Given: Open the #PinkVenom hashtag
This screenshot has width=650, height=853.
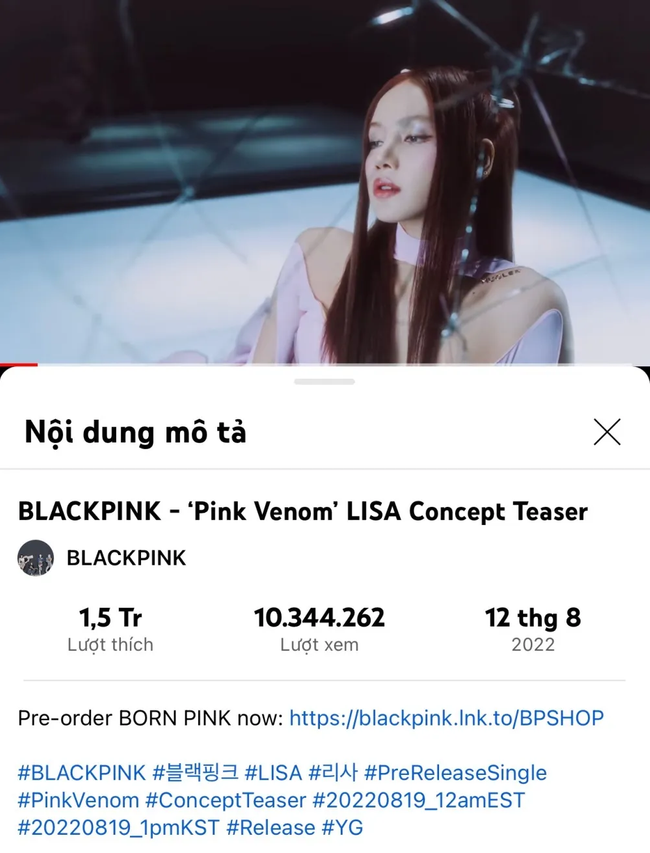Looking at the screenshot, I should point(78,800).
